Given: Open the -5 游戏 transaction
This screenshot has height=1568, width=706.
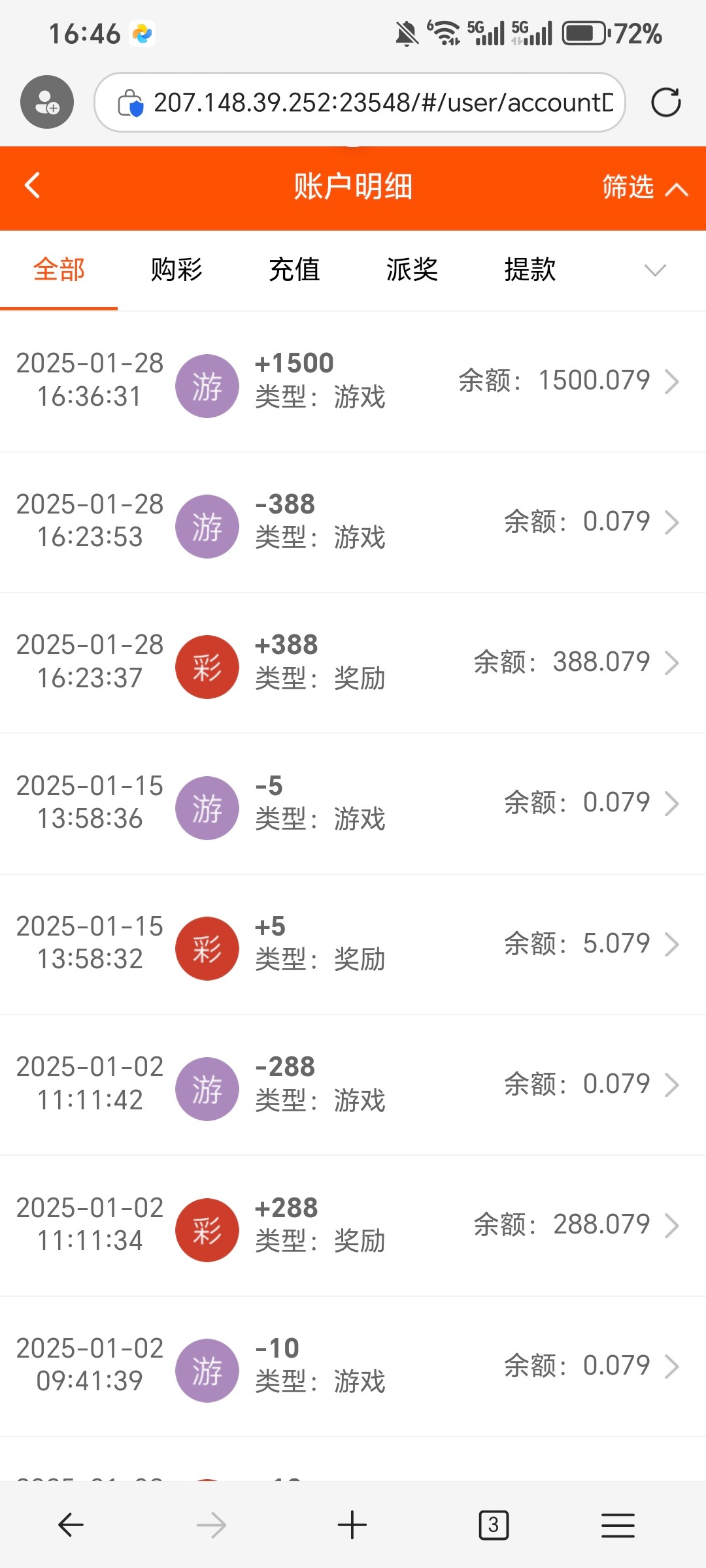Looking at the screenshot, I should point(353,803).
